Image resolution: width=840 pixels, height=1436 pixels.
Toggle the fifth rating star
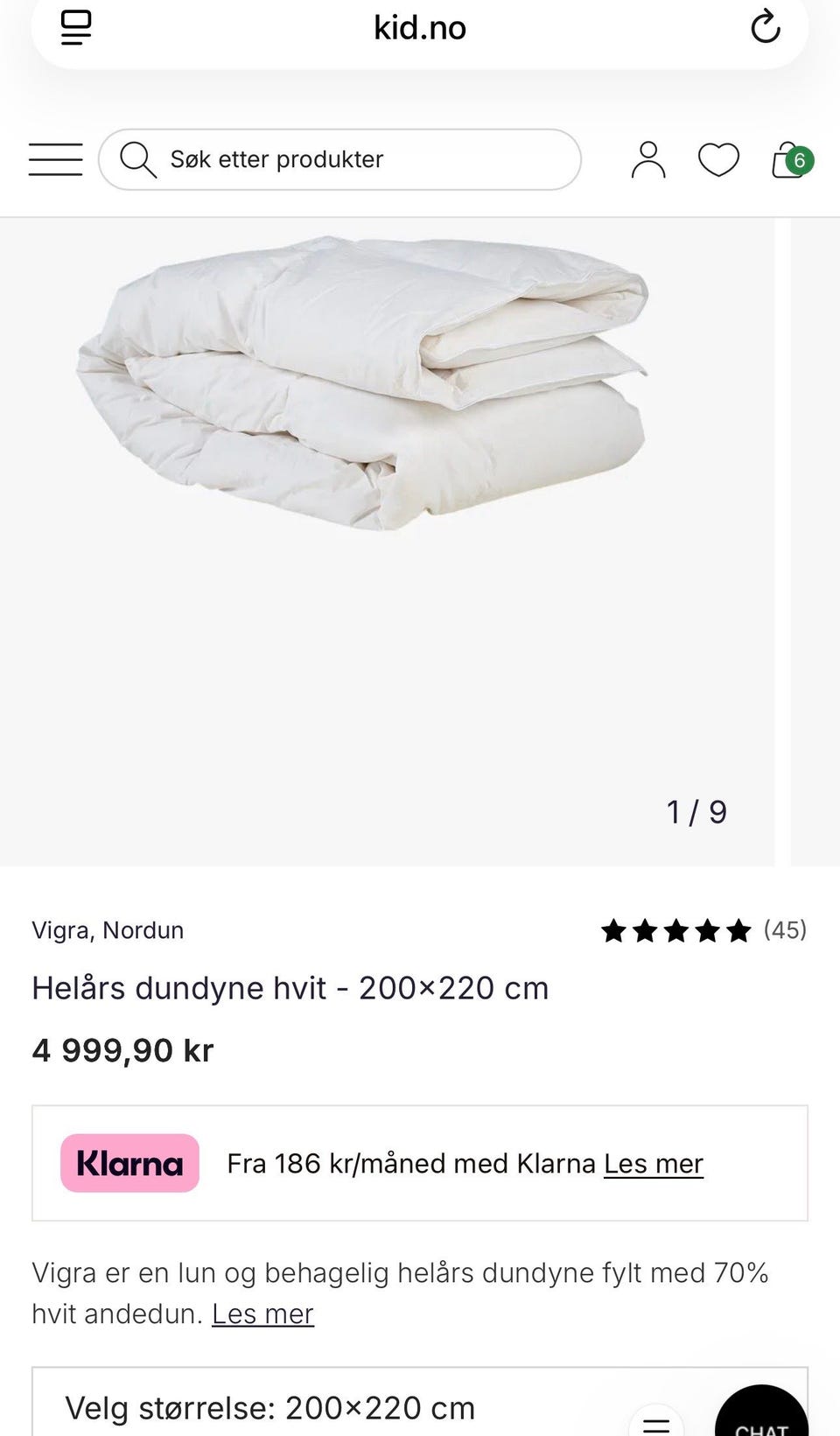(x=739, y=930)
